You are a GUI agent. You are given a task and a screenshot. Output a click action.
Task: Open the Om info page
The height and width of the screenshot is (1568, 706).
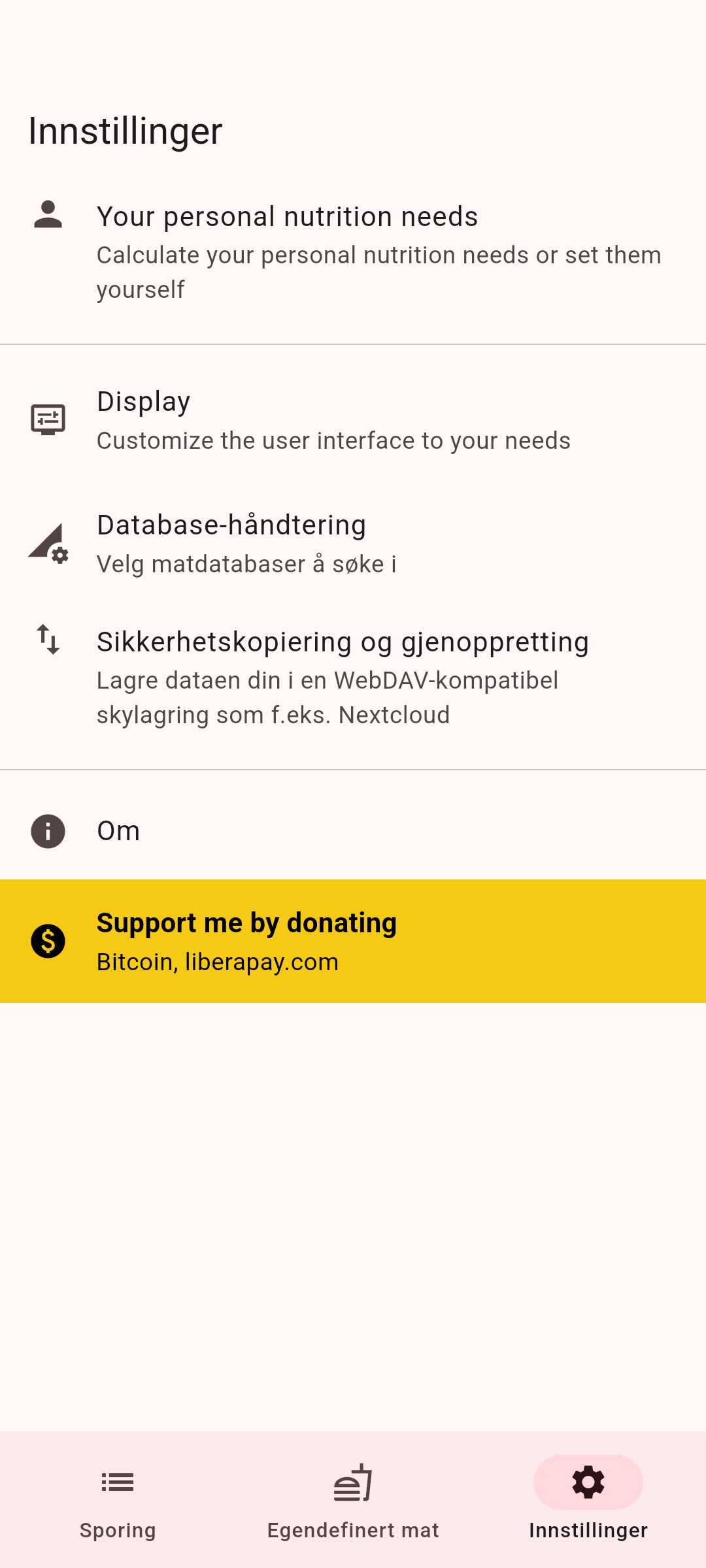(353, 831)
